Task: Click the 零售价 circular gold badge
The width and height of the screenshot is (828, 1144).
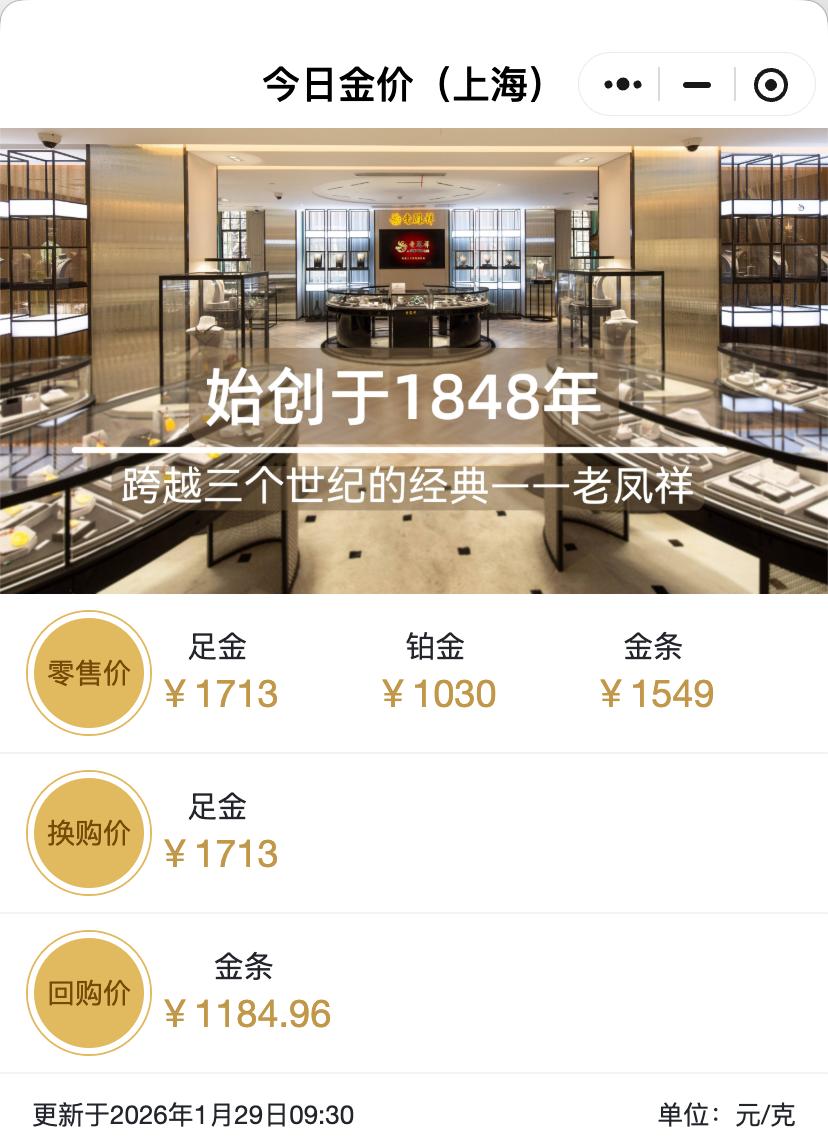Action: tap(88, 672)
